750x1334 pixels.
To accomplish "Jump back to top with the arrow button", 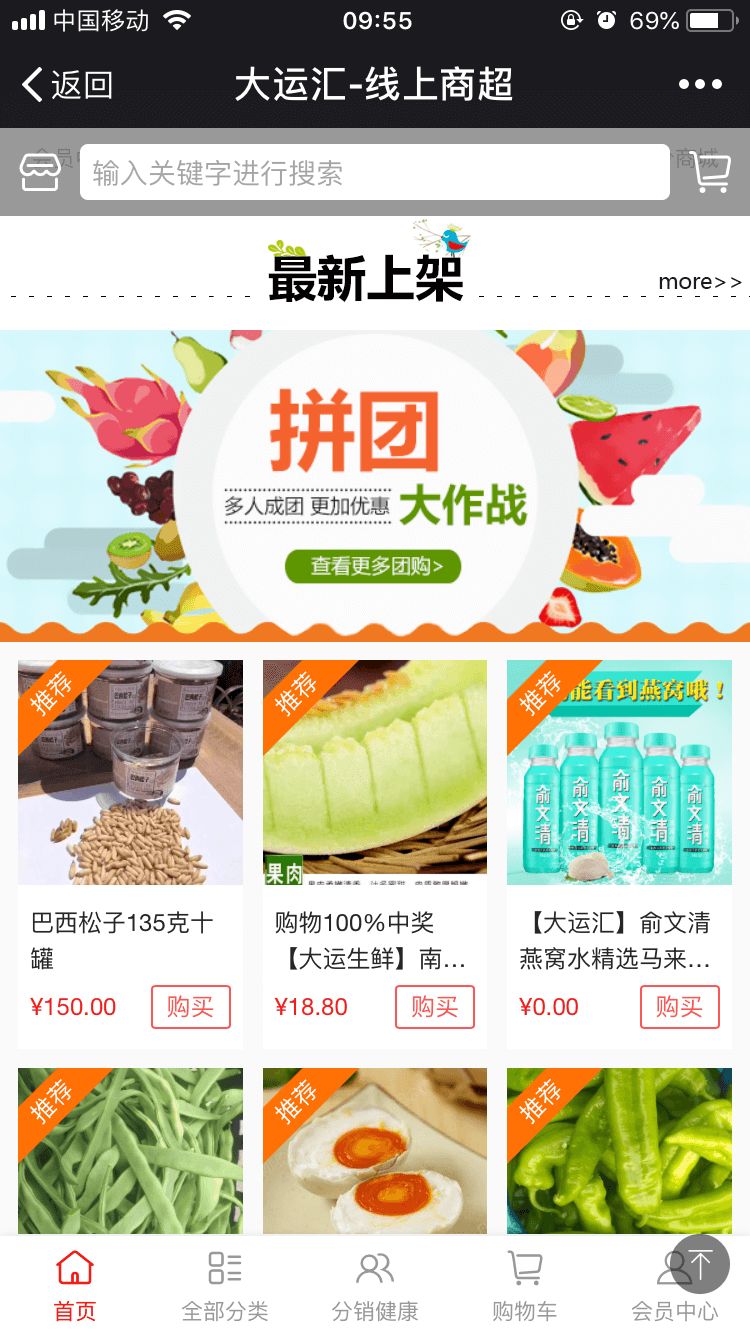I will pyautogui.click(x=700, y=1265).
